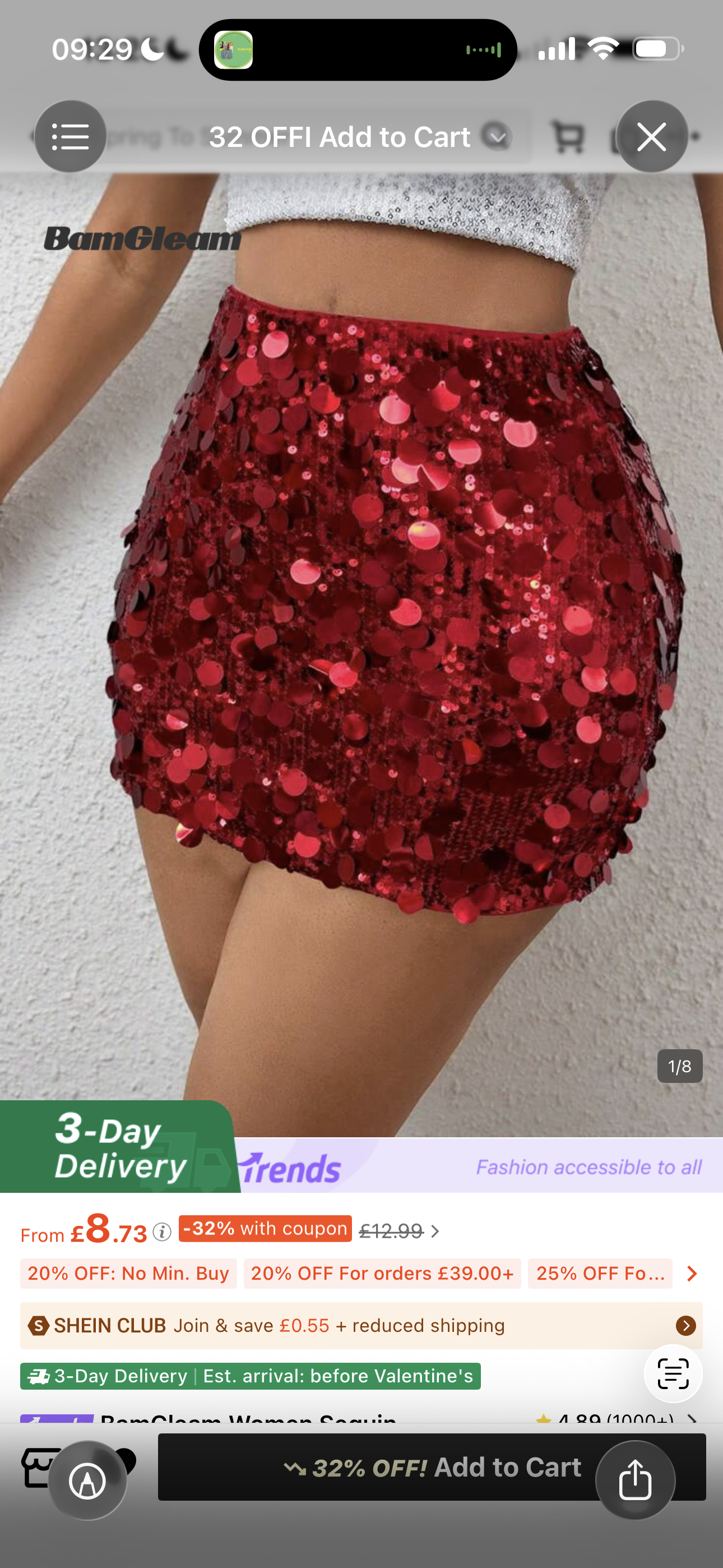The width and height of the screenshot is (723, 1568).
Task: Select the '20% OFF: No Min. Buy' coupon
Action: click(128, 1274)
